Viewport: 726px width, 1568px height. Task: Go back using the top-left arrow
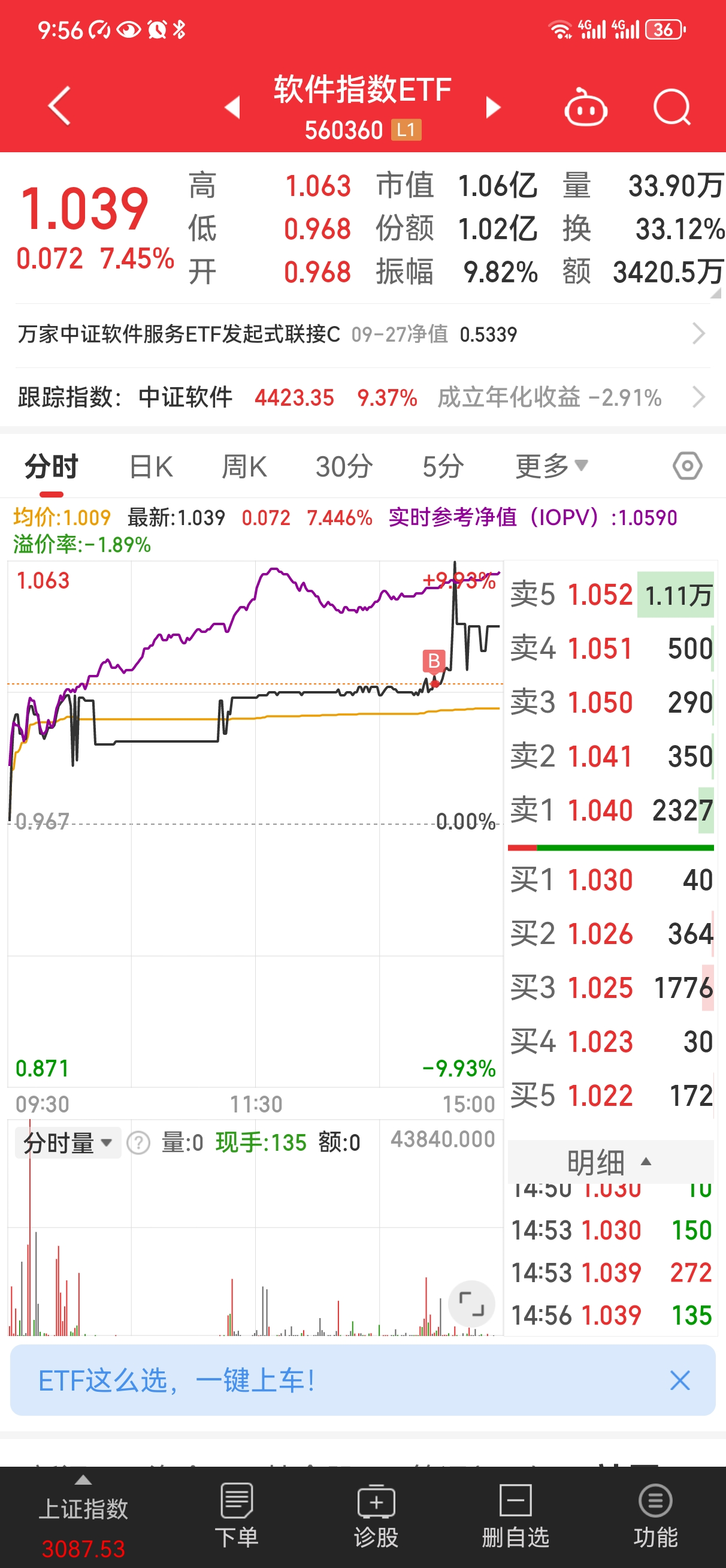click(x=59, y=106)
